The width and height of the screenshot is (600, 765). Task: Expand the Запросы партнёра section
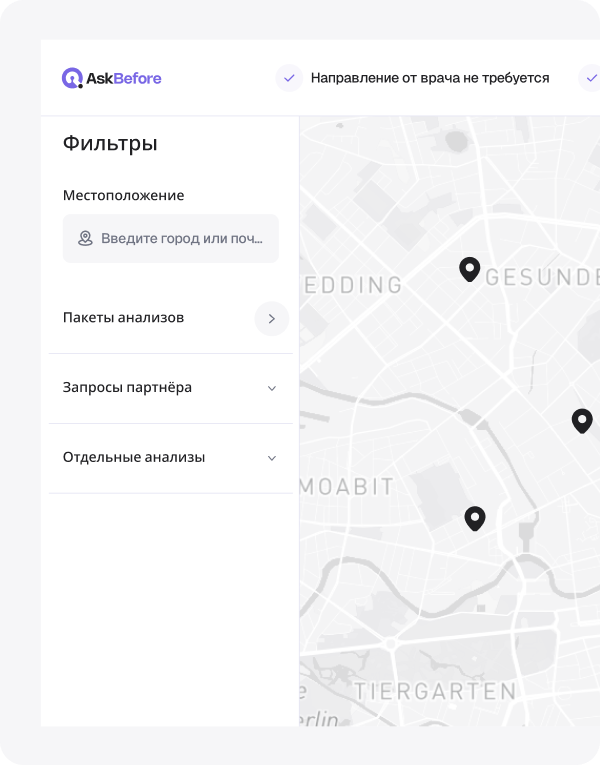click(271, 388)
